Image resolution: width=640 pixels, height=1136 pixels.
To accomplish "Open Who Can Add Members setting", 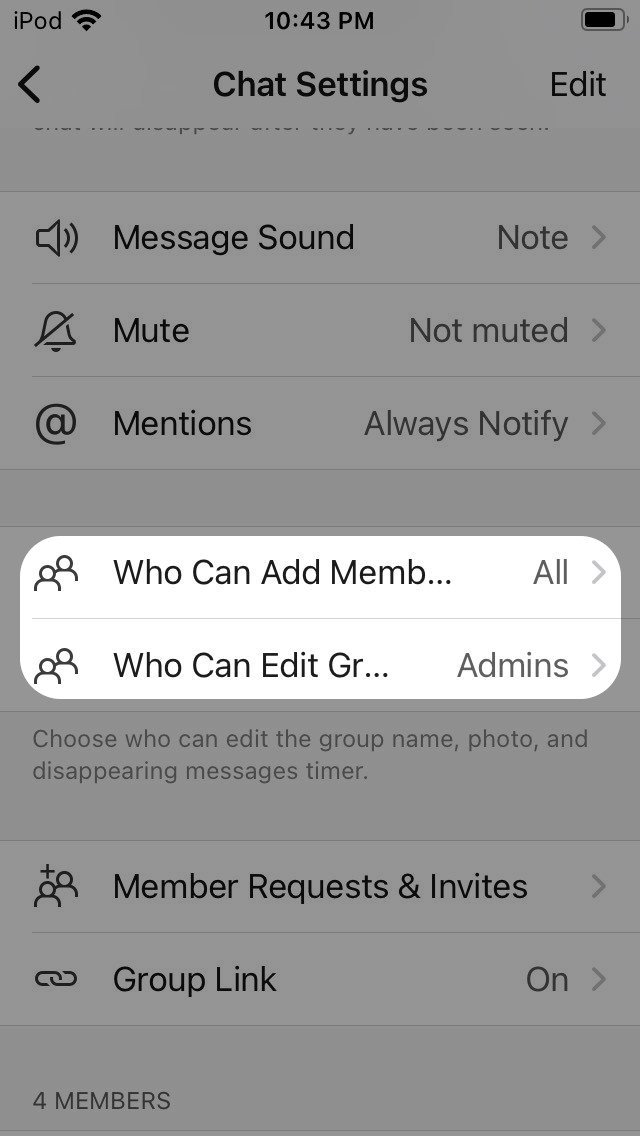I will [320, 573].
